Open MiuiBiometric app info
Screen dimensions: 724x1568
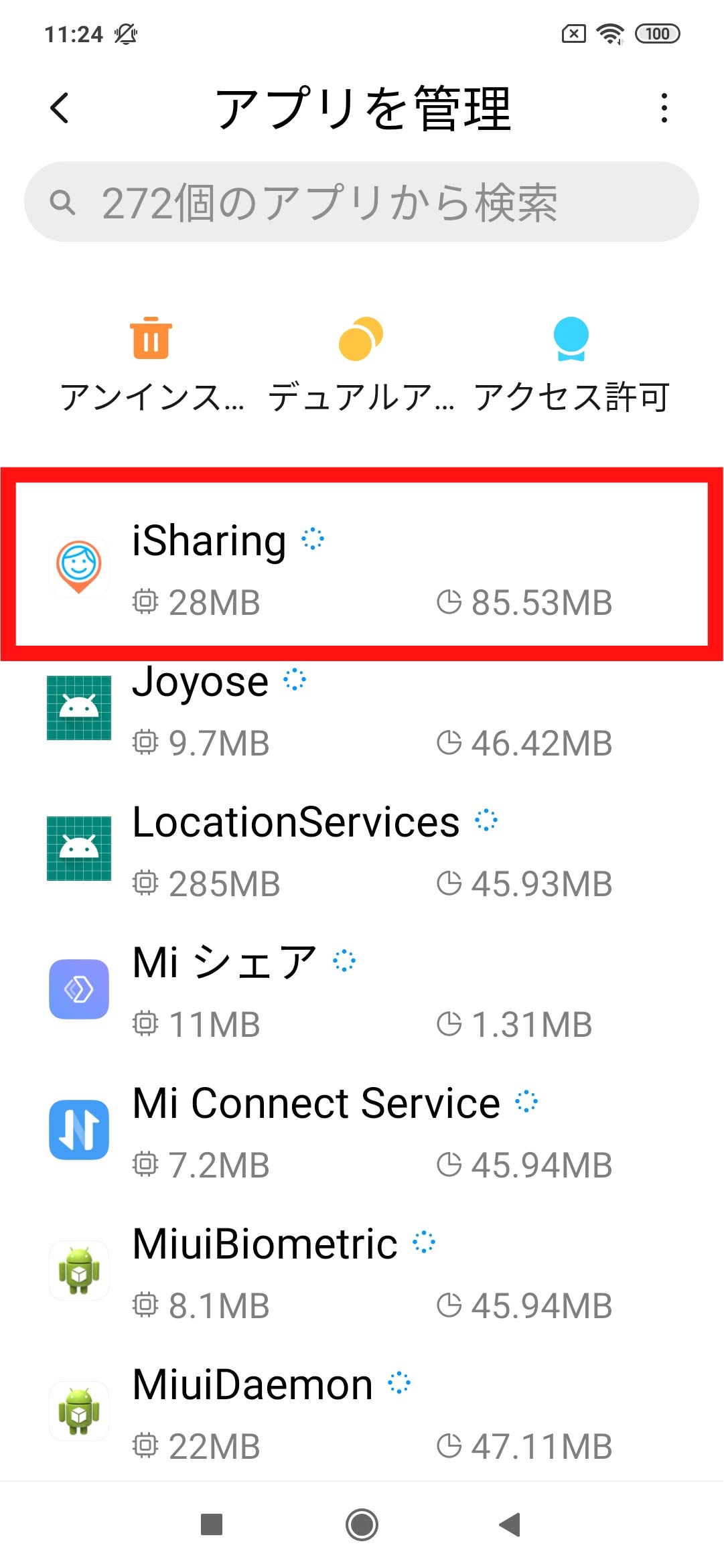362,1273
